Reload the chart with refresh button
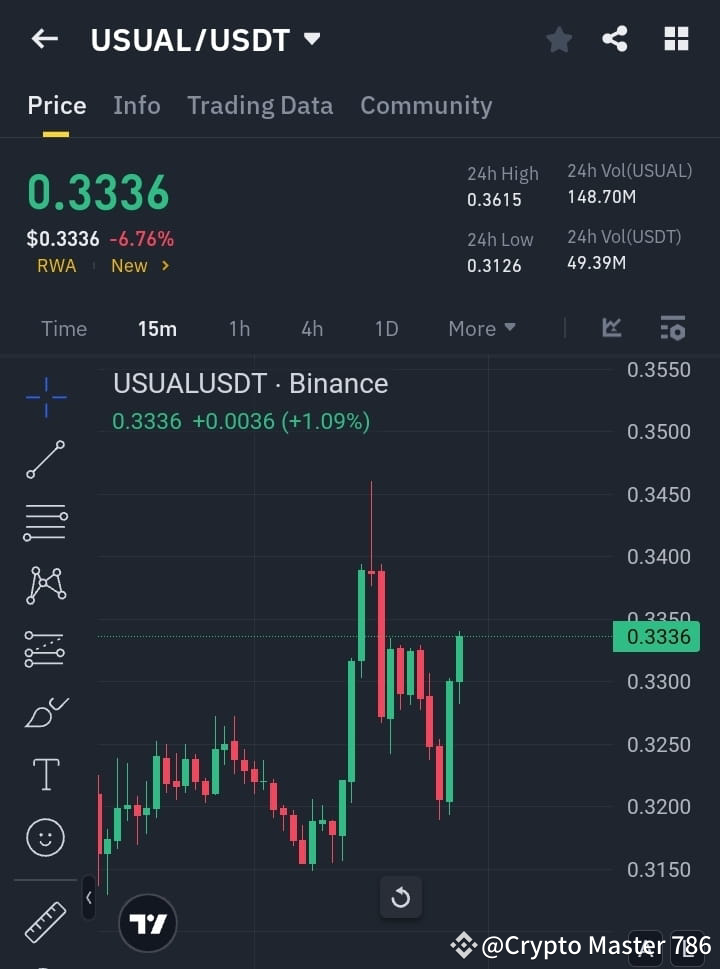Screen dimensions: 720x969 [x=401, y=897]
